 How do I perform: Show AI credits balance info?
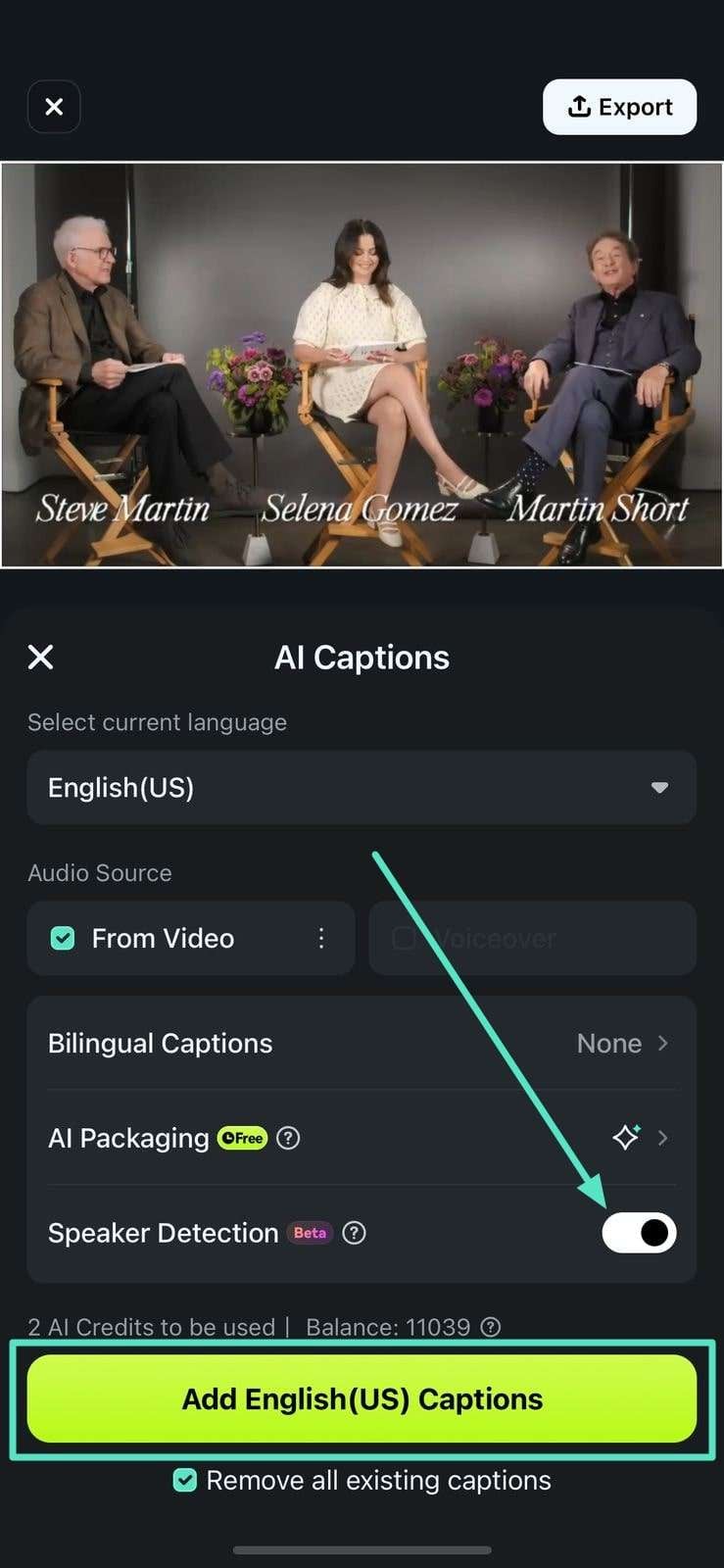(491, 1327)
